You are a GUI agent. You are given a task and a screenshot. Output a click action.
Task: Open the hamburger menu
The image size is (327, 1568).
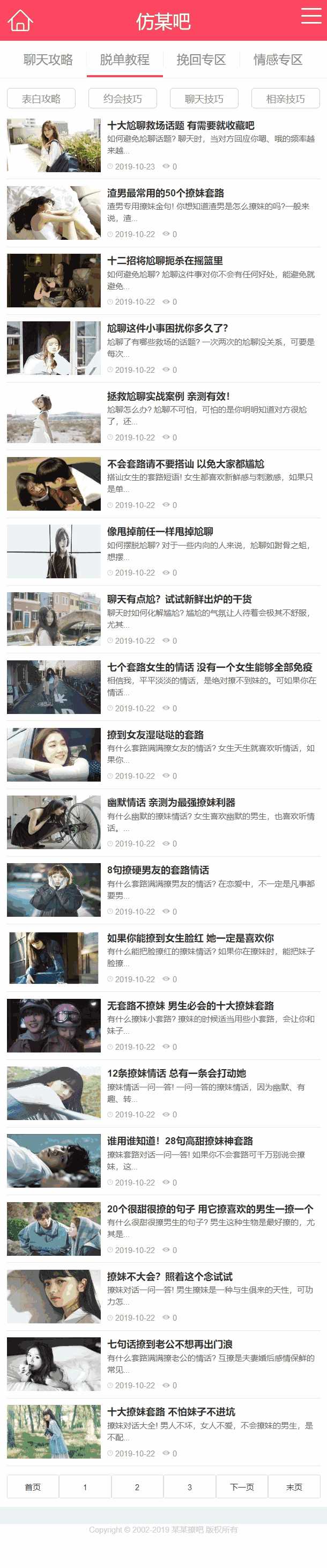coord(310,17)
